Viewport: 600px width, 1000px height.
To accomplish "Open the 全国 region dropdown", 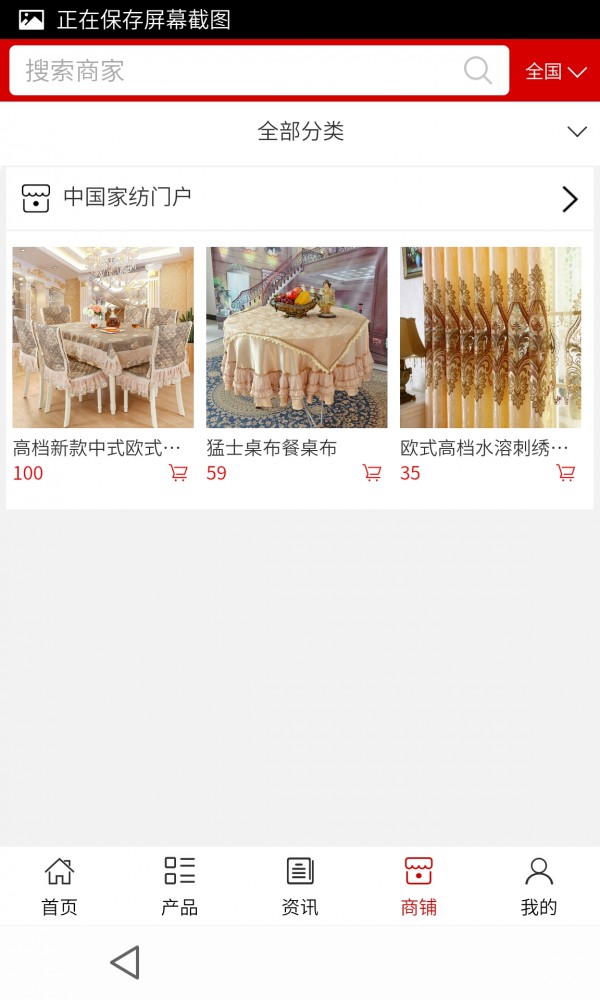I will (x=556, y=71).
